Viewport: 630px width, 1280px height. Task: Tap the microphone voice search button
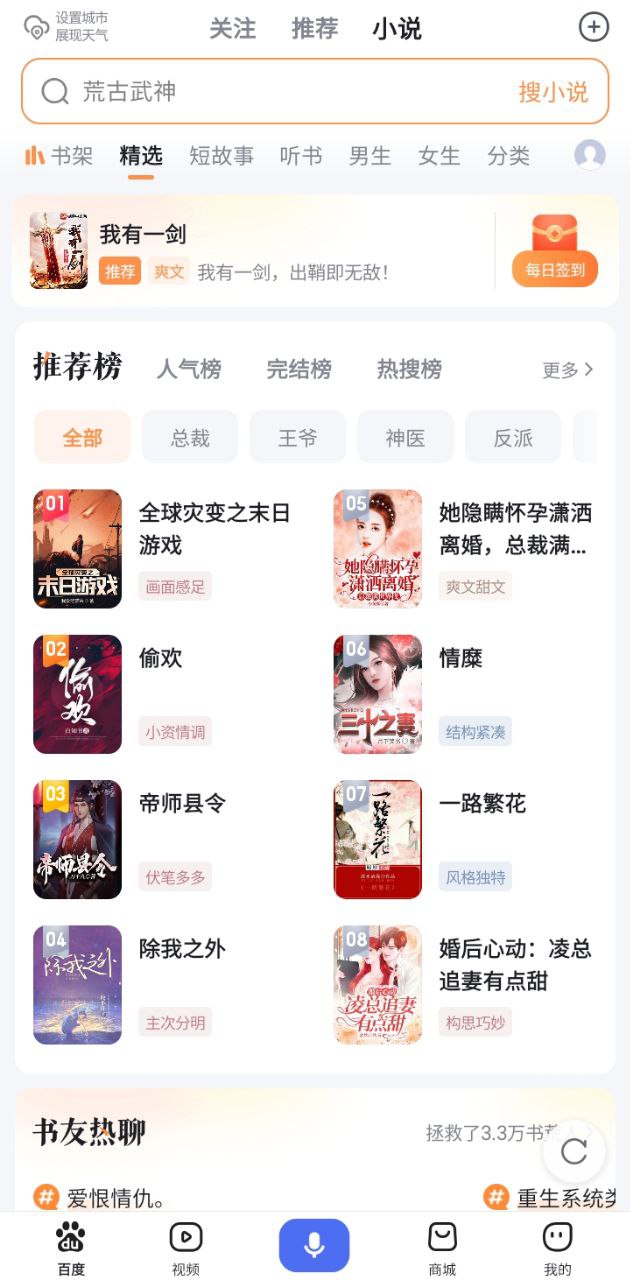pyautogui.click(x=314, y=1245)
